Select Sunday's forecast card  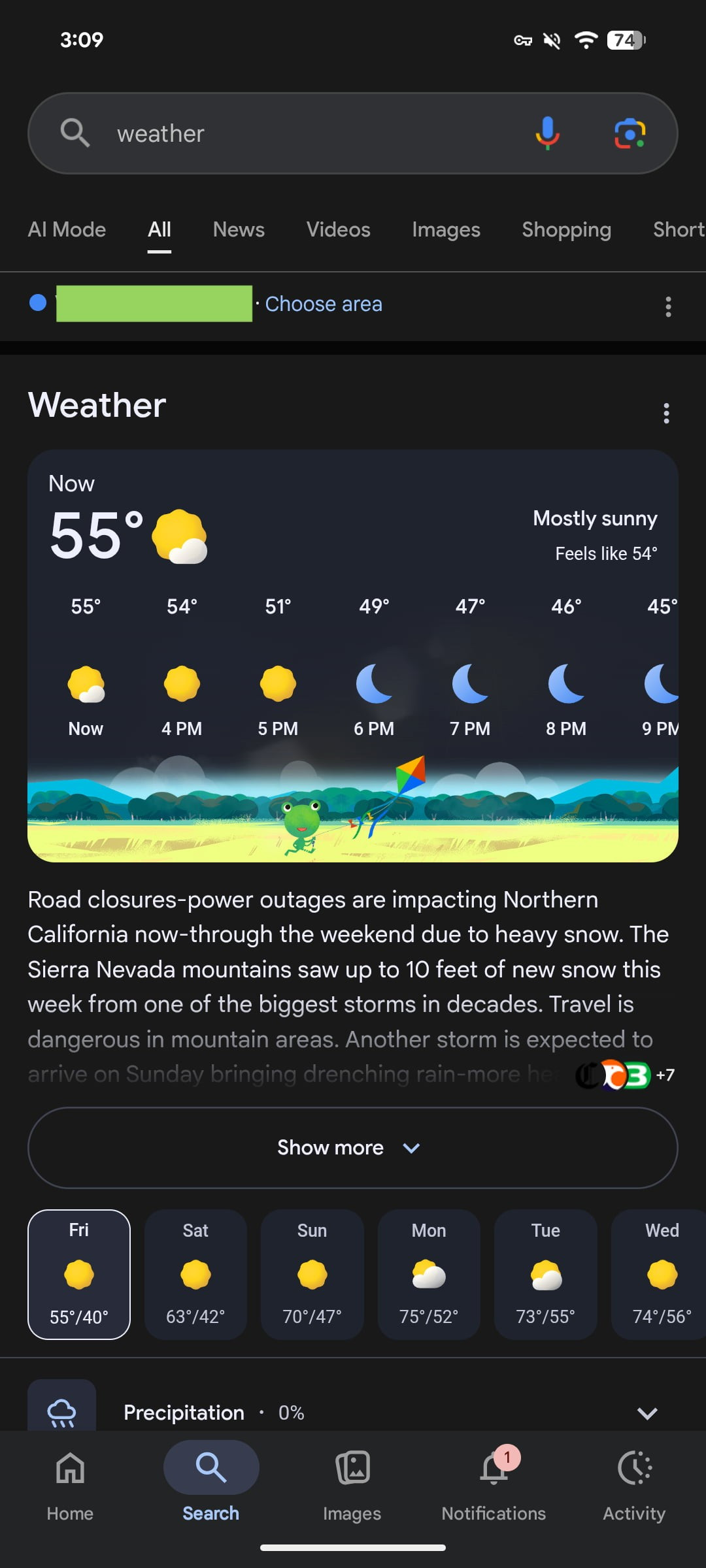coord(312,1274)
